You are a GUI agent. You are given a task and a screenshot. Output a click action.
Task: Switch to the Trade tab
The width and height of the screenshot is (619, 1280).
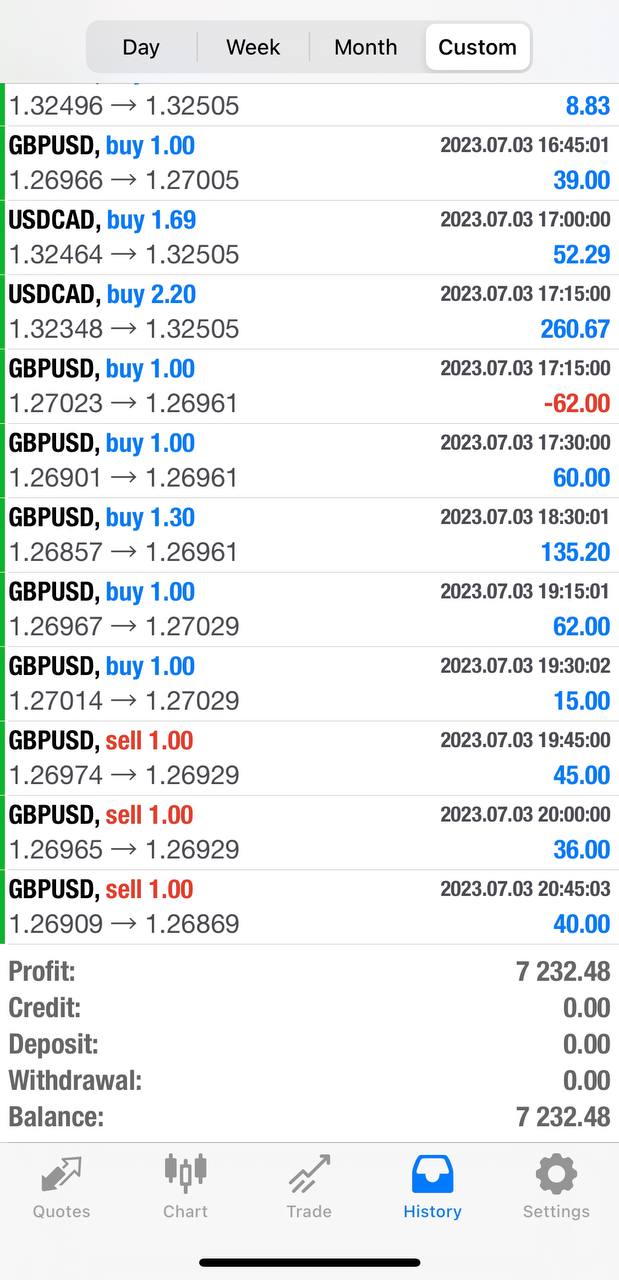309,1187
